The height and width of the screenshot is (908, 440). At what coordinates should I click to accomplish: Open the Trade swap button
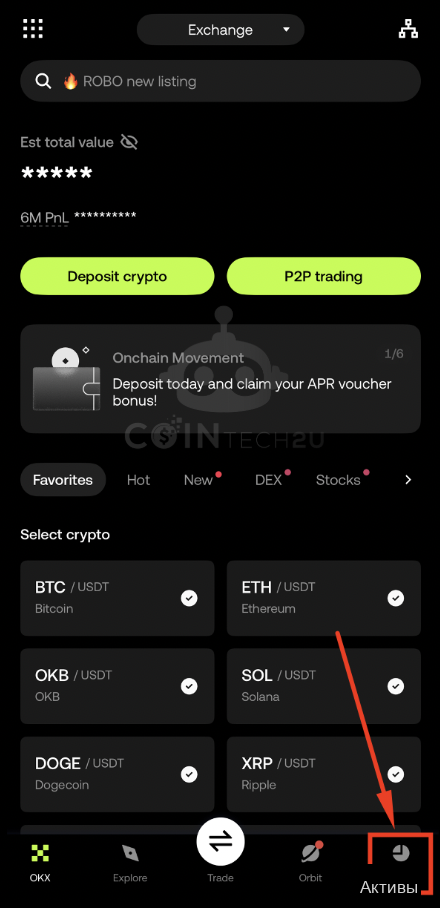tap(221, 844)
